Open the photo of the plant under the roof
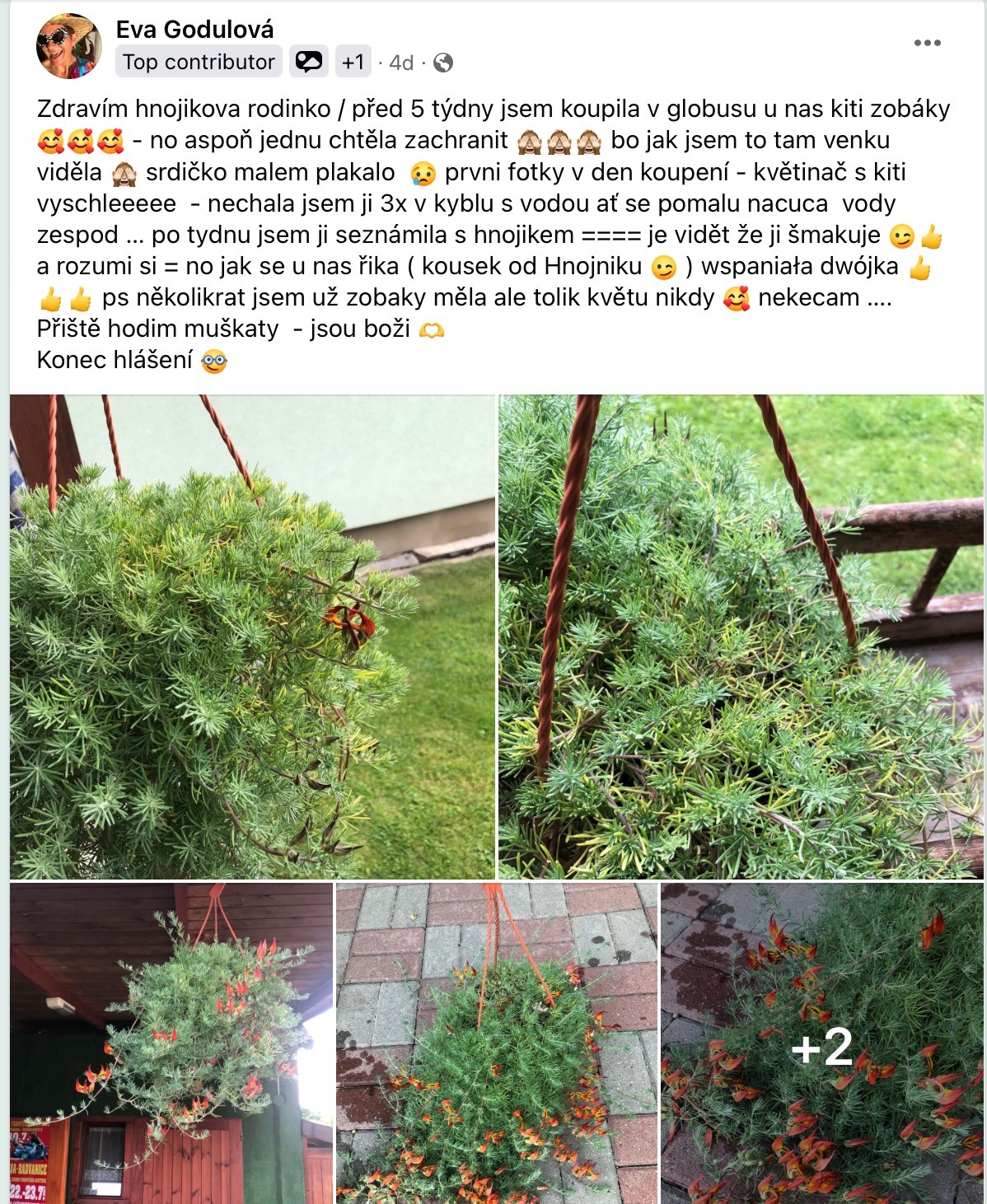Viewport: 987px width, 1204px height. pos(171,1043)
